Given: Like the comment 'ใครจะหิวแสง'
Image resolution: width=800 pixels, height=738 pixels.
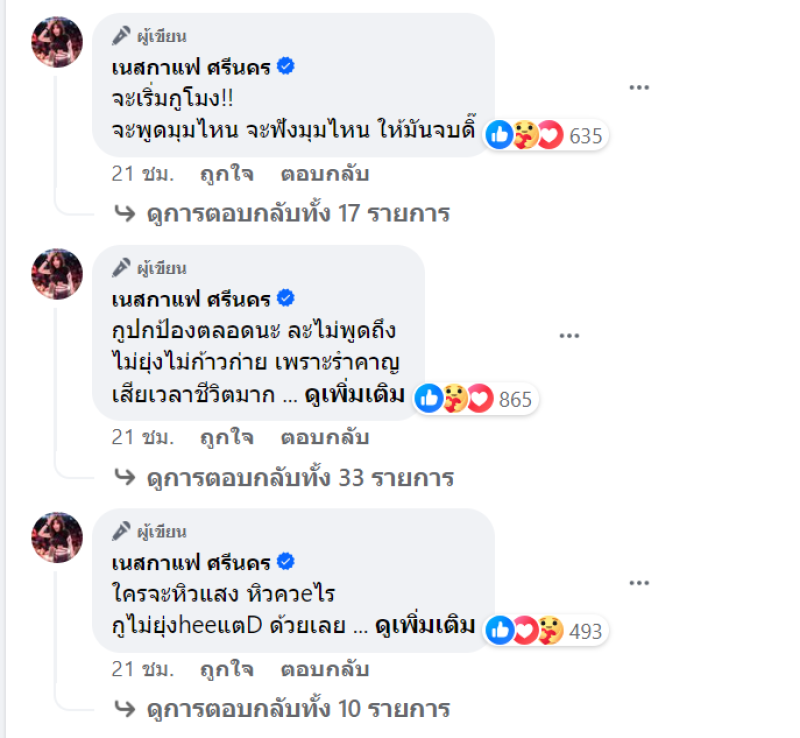Looking at the screenshot, I should tap(226, 669).
